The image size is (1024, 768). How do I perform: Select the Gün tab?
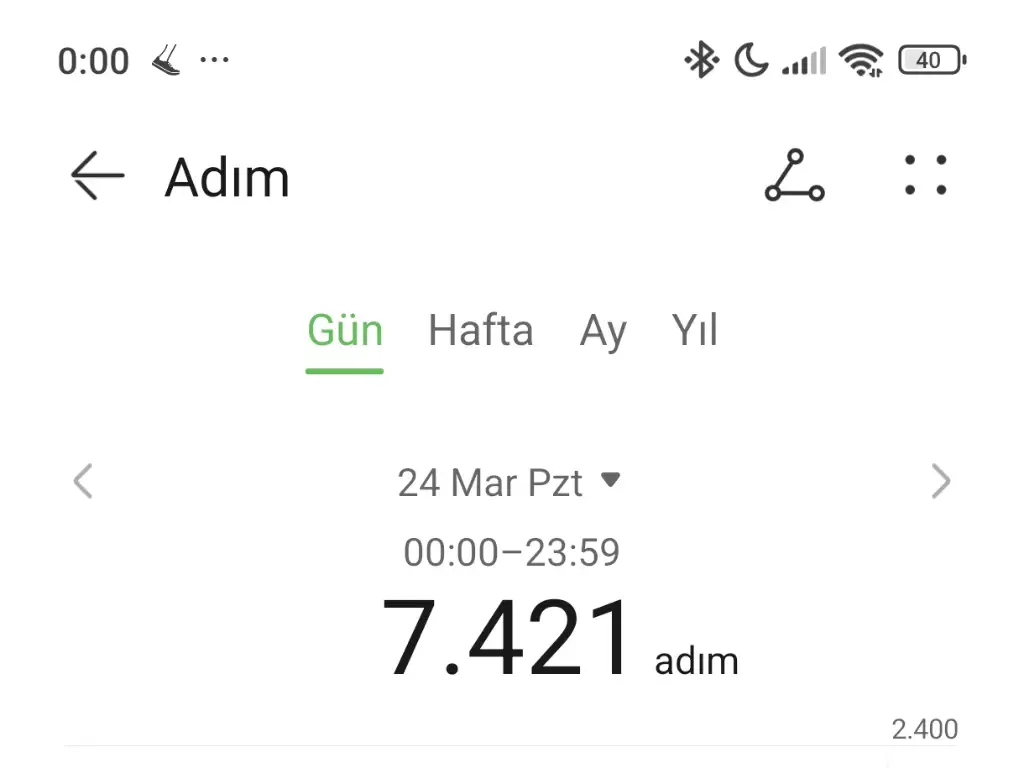tap(345, 331)
